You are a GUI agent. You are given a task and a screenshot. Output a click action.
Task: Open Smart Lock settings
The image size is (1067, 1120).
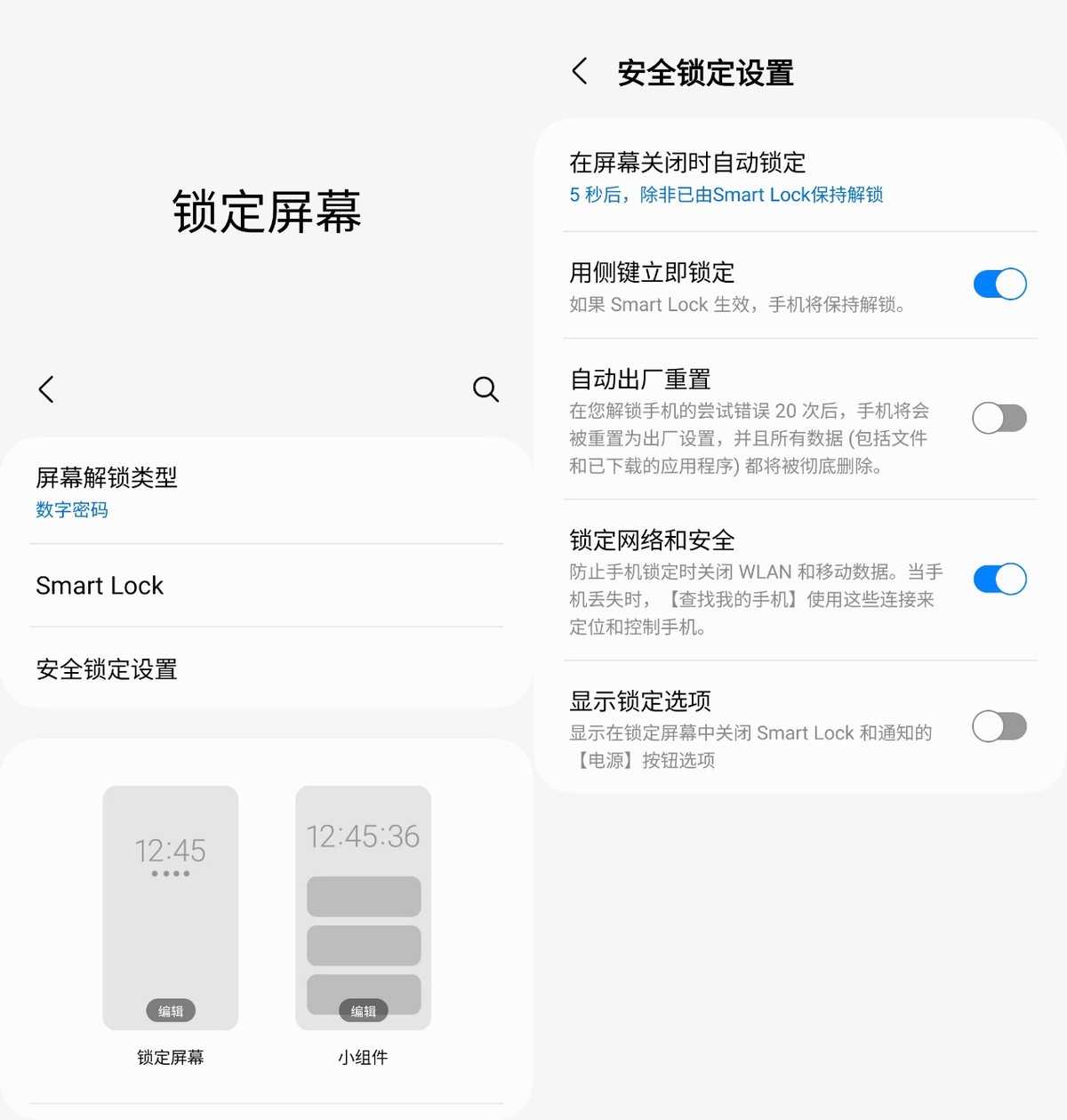[267, 586]
